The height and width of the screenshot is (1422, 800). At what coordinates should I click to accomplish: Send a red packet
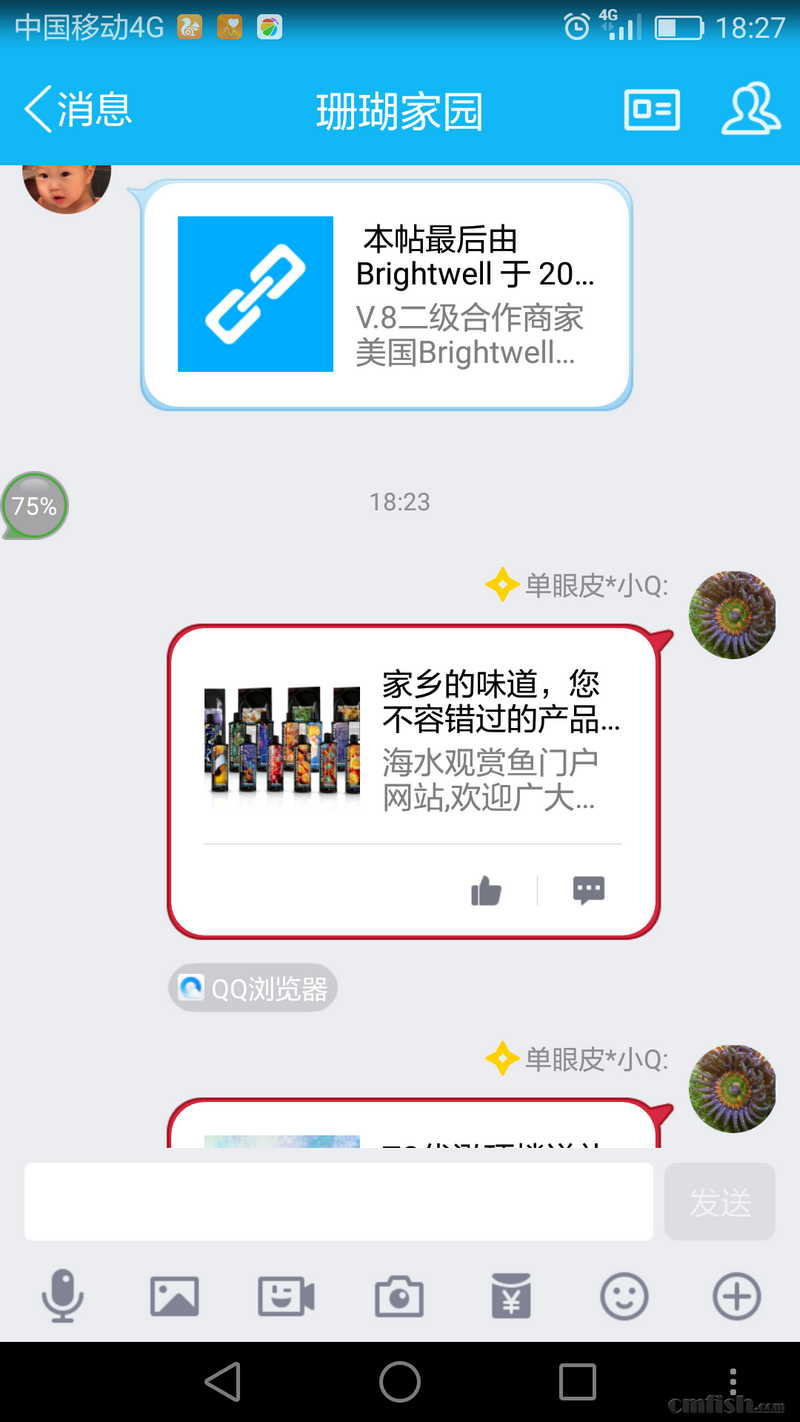pos(511,1297)
